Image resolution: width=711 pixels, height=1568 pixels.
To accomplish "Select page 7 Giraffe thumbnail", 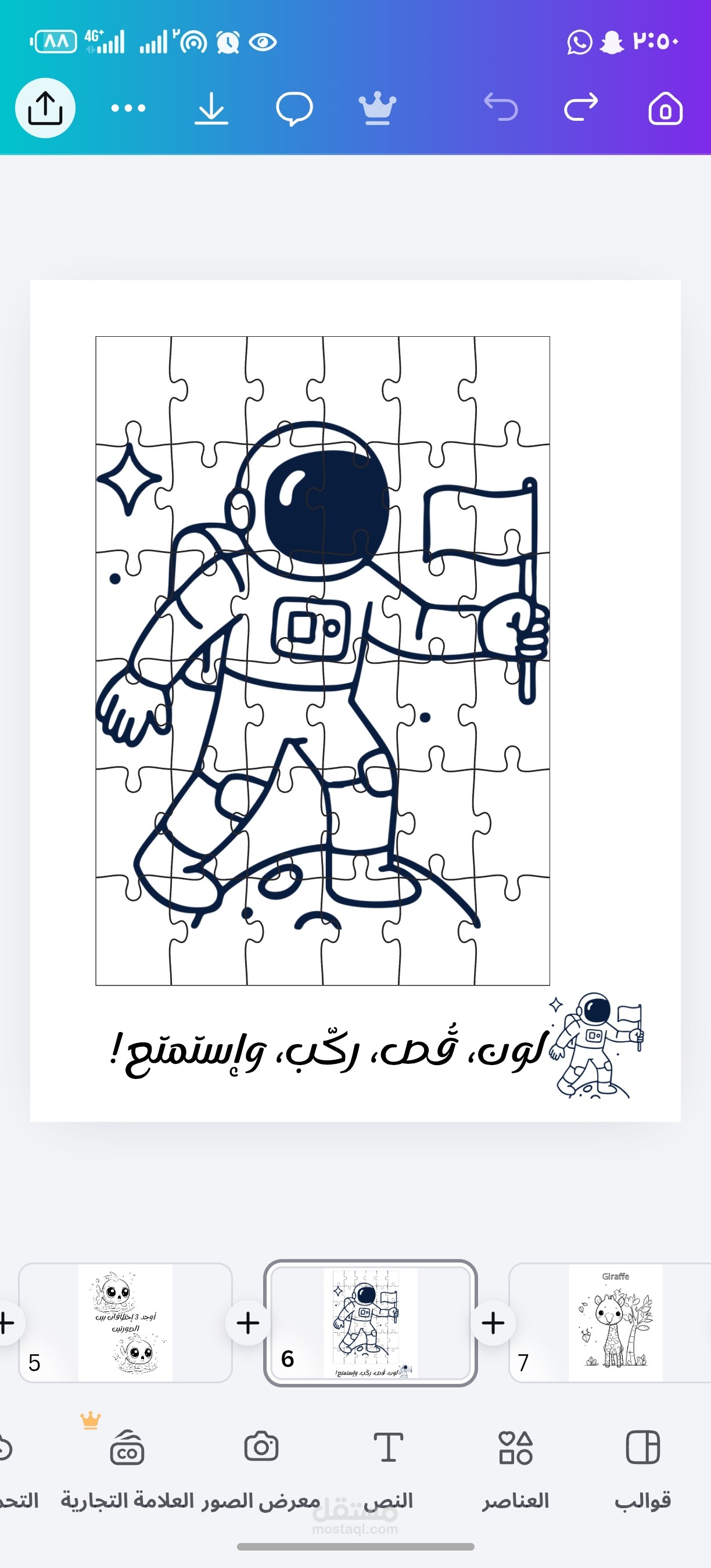I will tap(611, 1323).
